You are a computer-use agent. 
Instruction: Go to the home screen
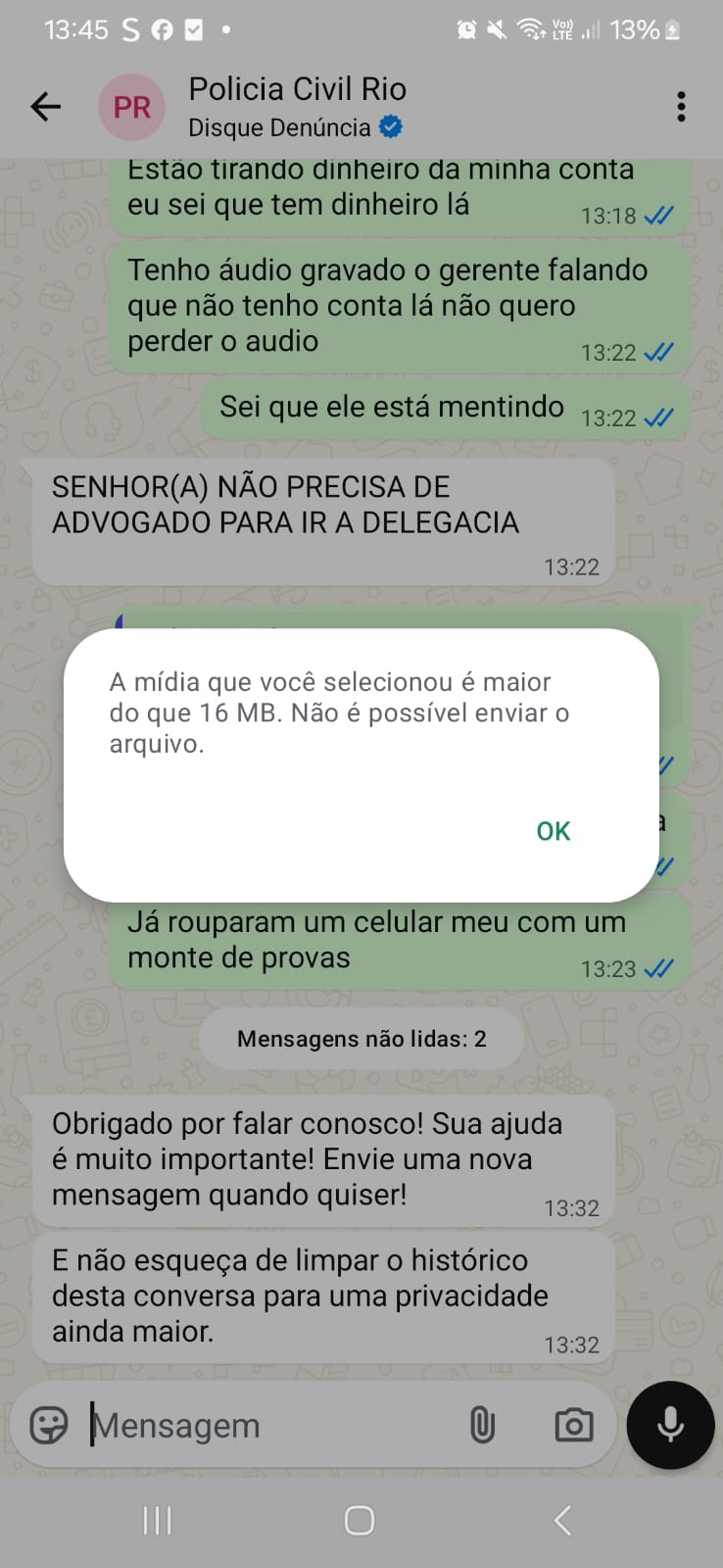[x=360, y=1520]
